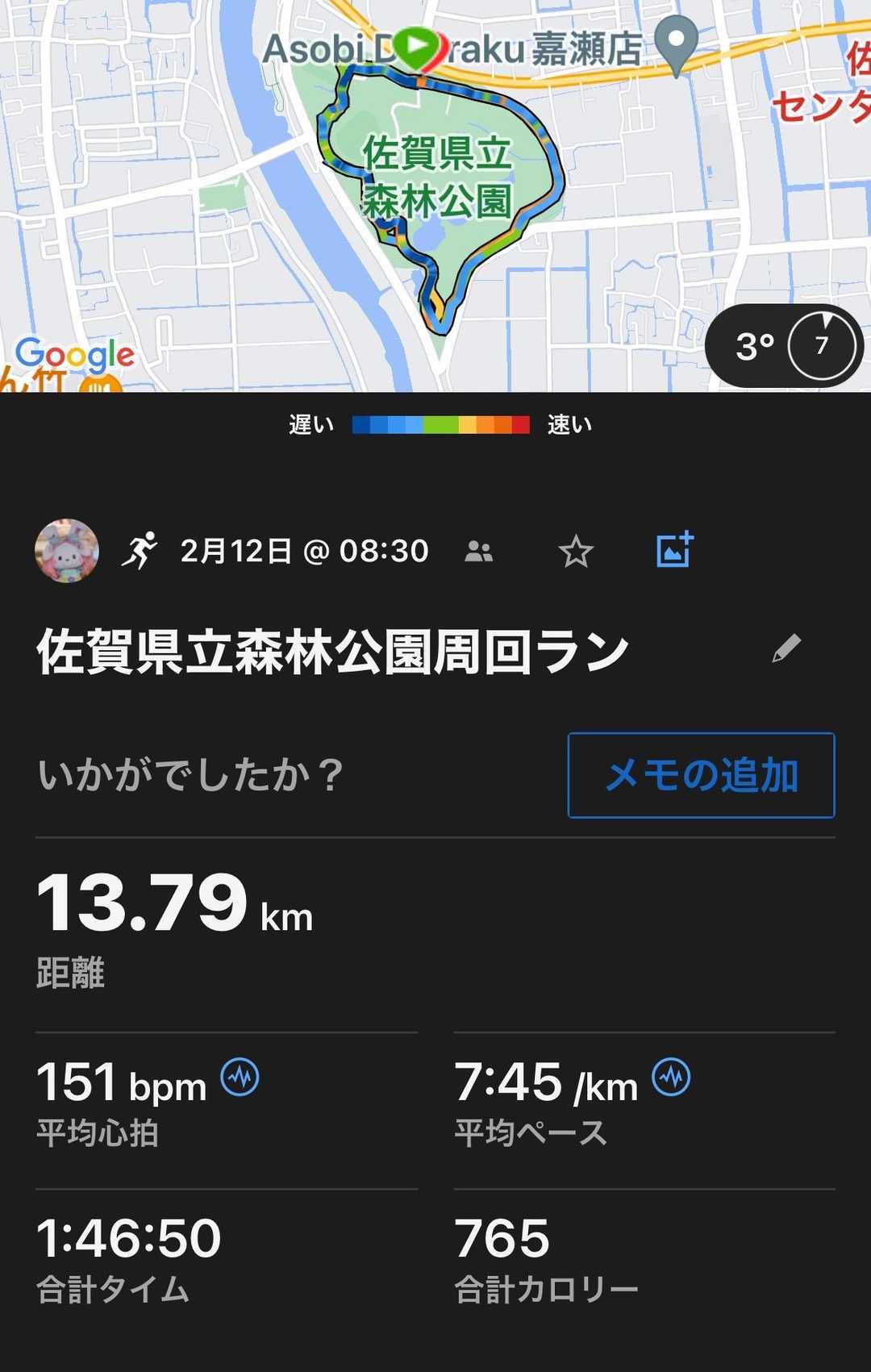
Task: Mark this activity as a favorite
Action: pos(576,553)
